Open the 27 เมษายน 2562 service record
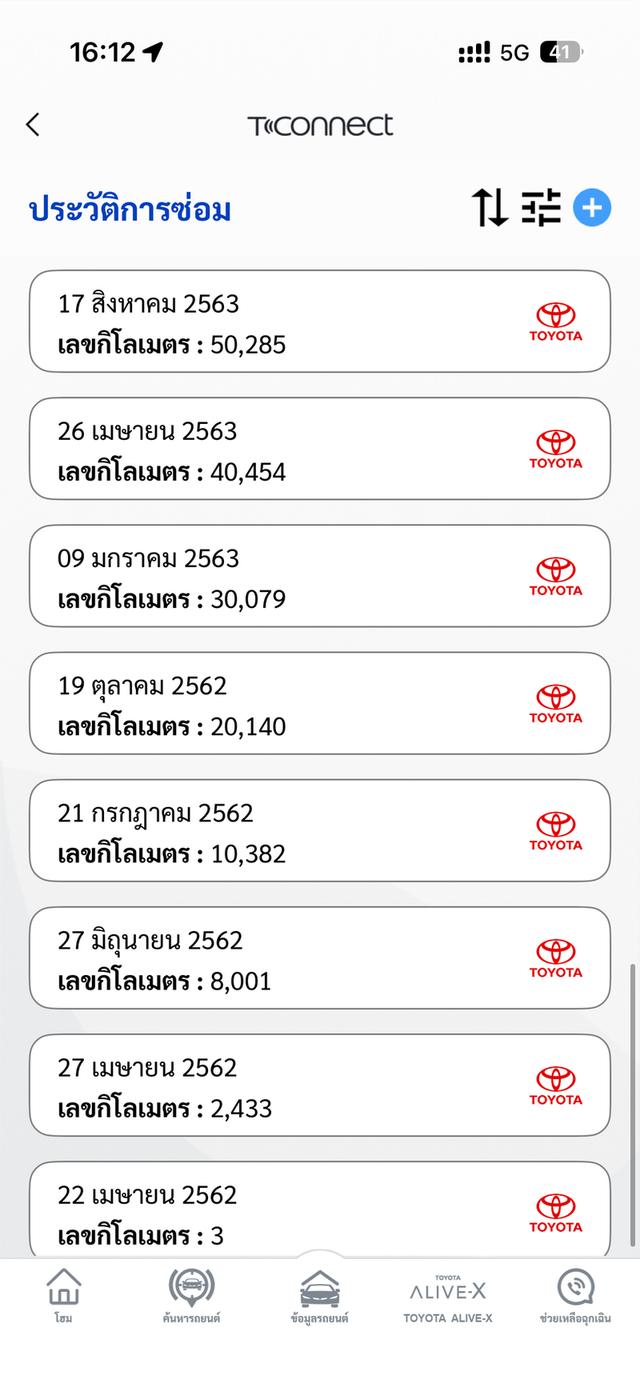This screenshot has width=640, height=1391. click(319, 1085)
